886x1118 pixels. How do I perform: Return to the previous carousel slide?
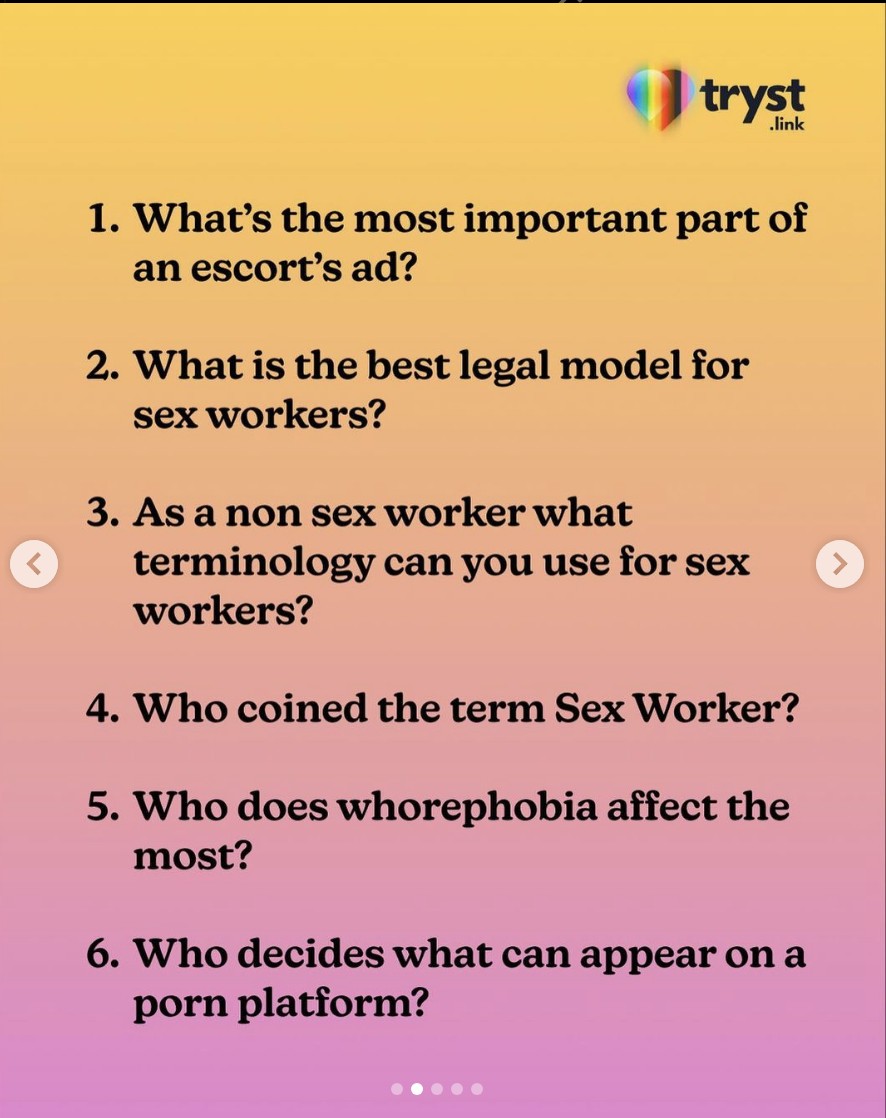tap(34, 564)
